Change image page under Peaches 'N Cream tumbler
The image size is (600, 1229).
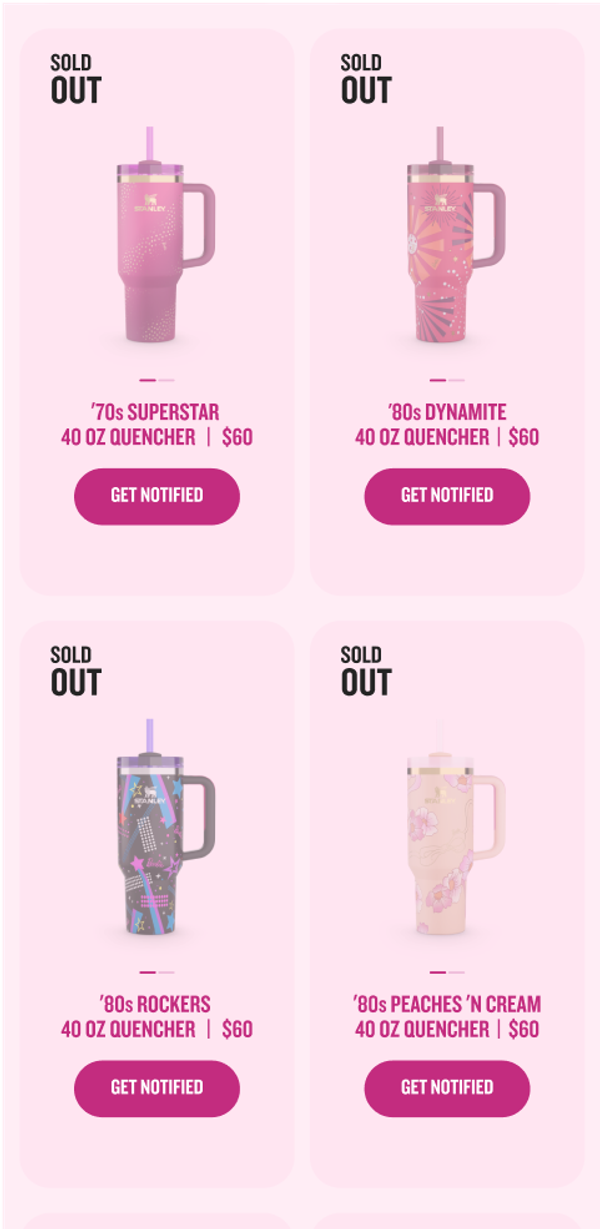[x=456, y=972]
